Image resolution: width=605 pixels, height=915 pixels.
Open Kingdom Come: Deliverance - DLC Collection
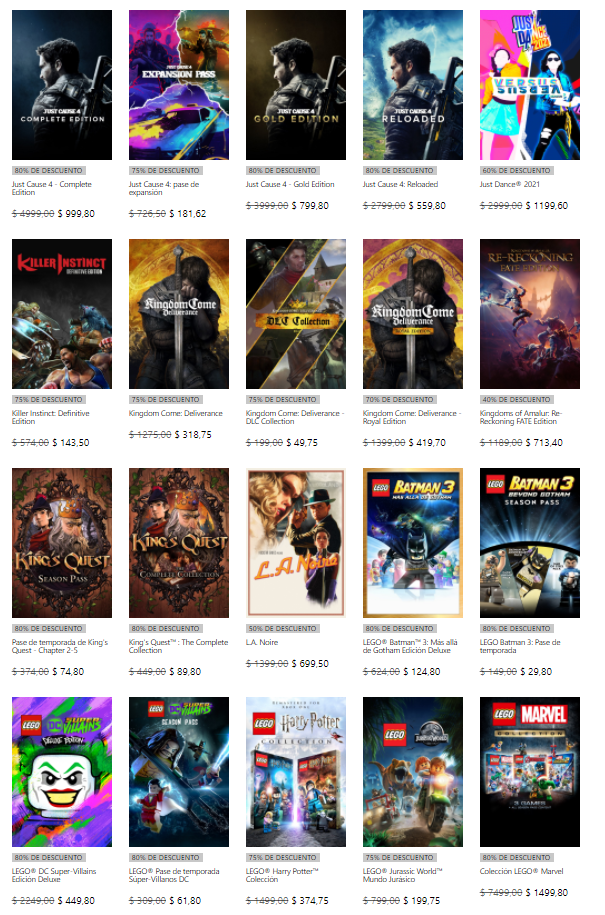coord(295,313)
